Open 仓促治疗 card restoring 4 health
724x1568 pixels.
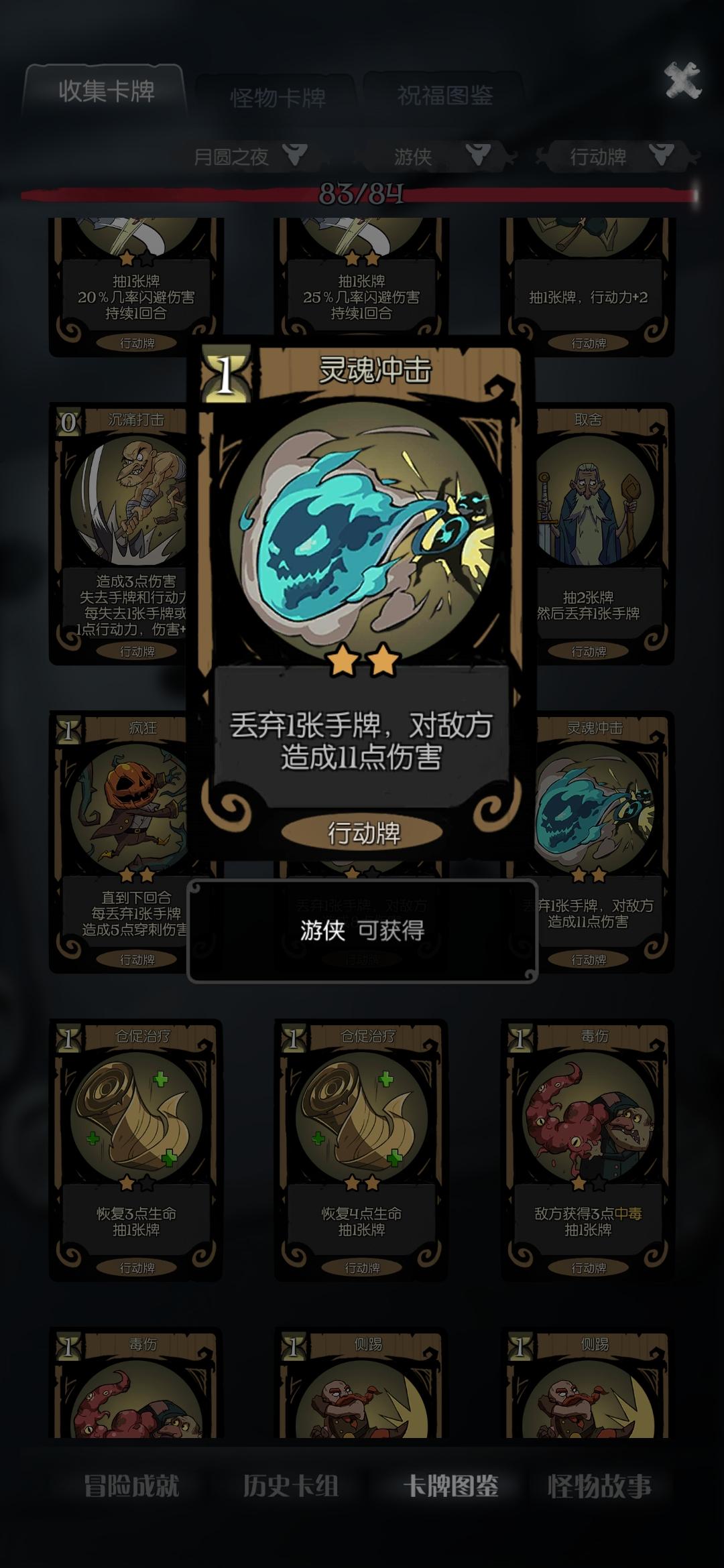coord(361,1149)
